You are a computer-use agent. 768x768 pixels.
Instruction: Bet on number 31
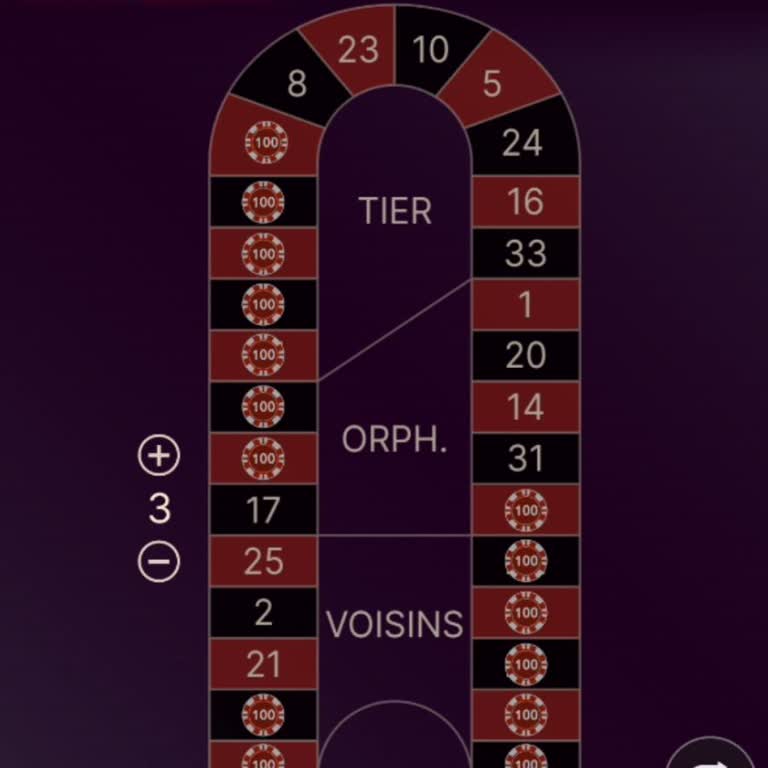tap(525, 458)
